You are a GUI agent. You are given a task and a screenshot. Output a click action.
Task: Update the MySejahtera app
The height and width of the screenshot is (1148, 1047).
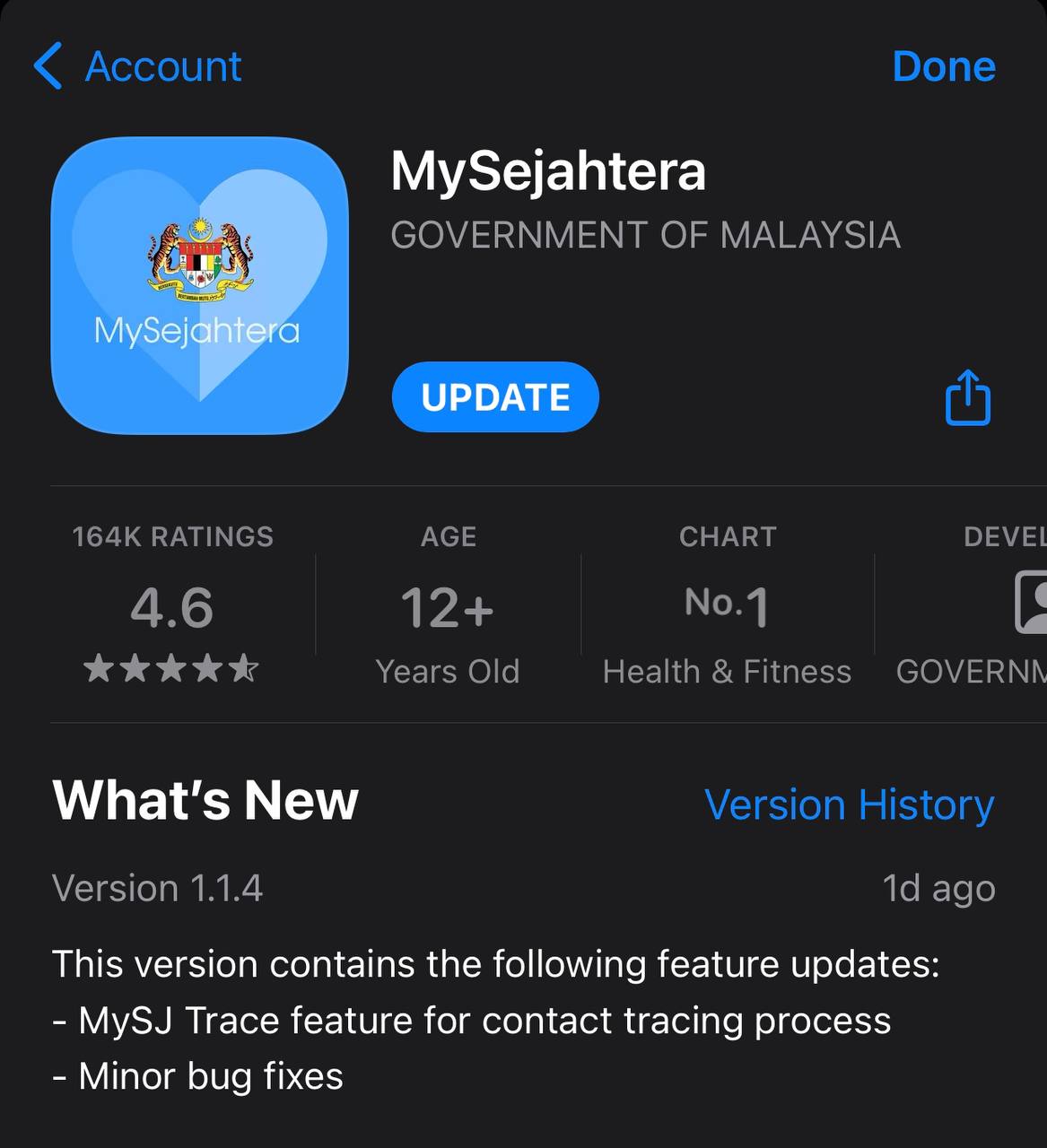coord(495,397)
